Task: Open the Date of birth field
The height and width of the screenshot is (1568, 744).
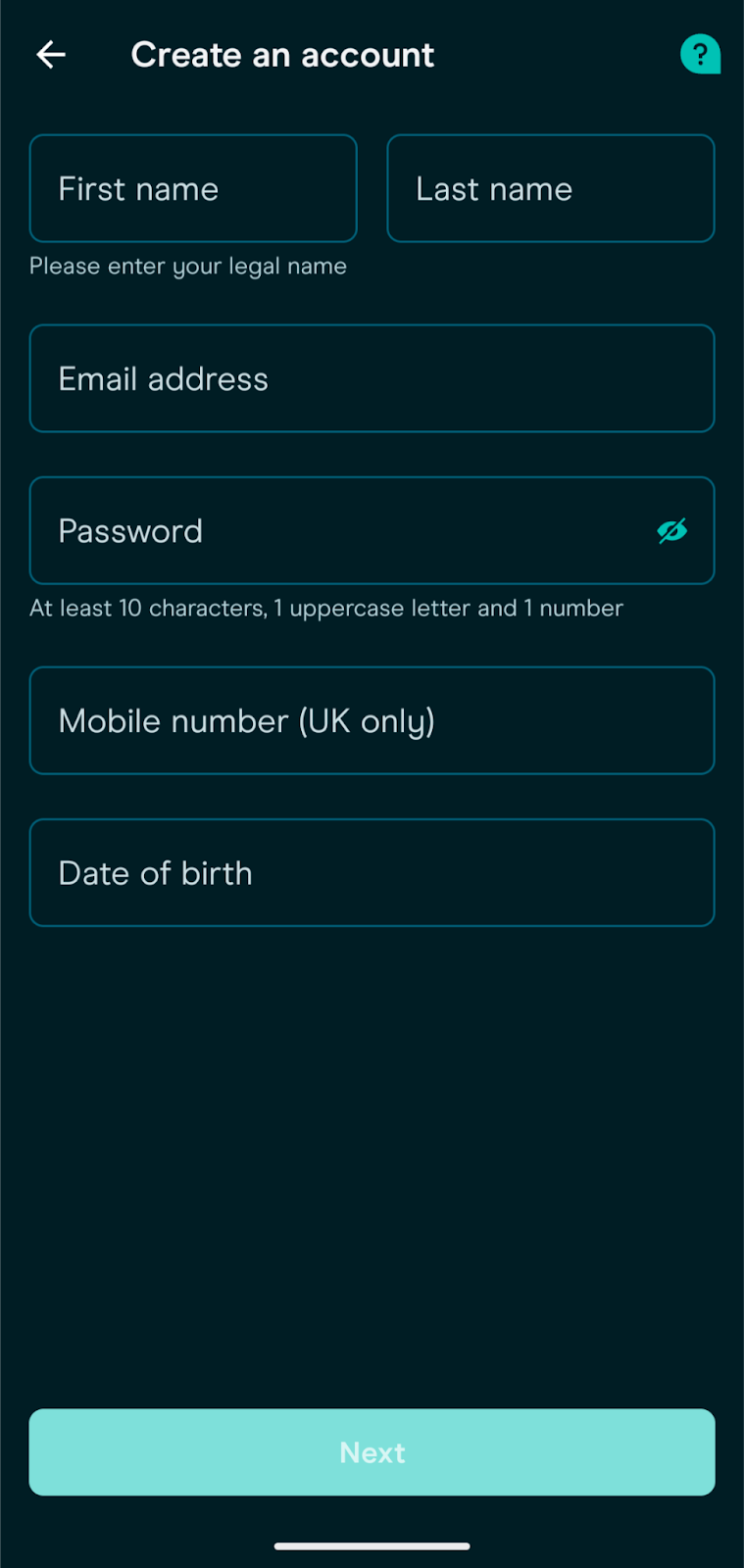Action: [x=372, y=872]
